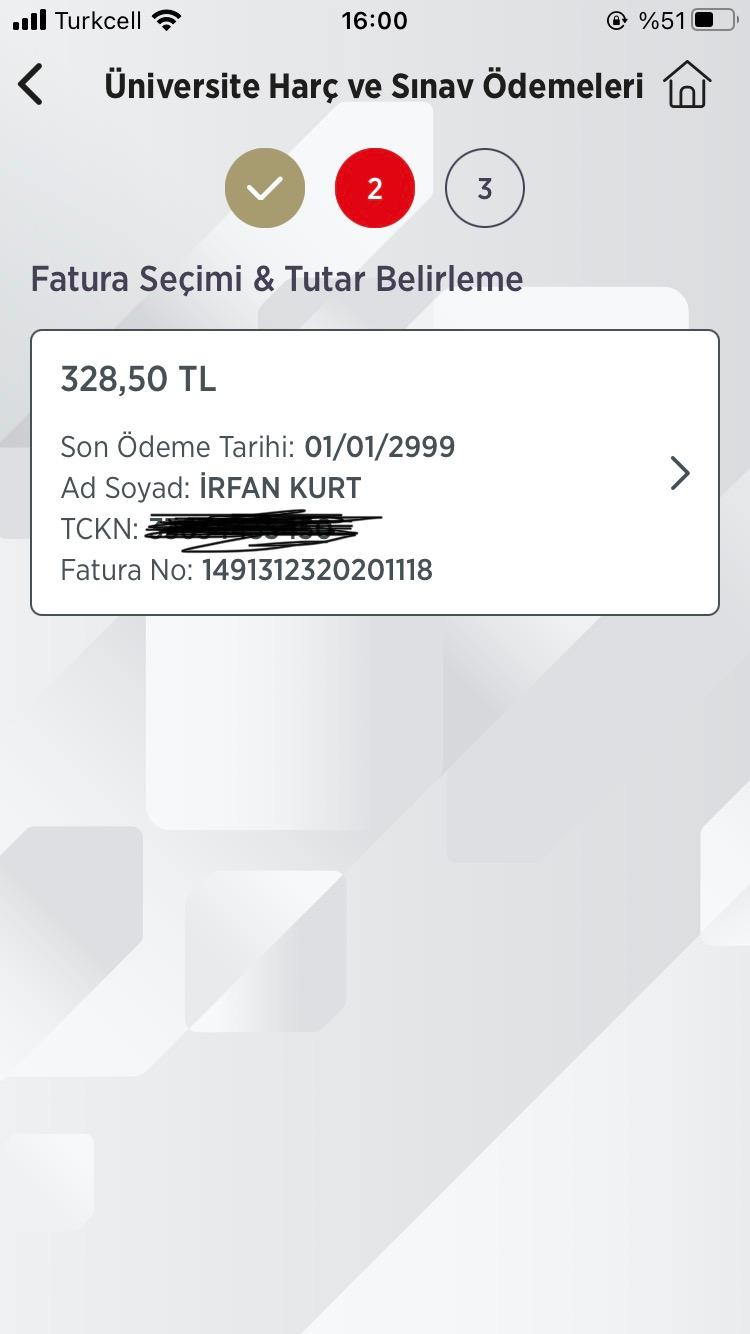Tap the chevron on İRFAN KURT's invoice
Image resolution: width=750 pixels, height=1334 pixels.
680,473
